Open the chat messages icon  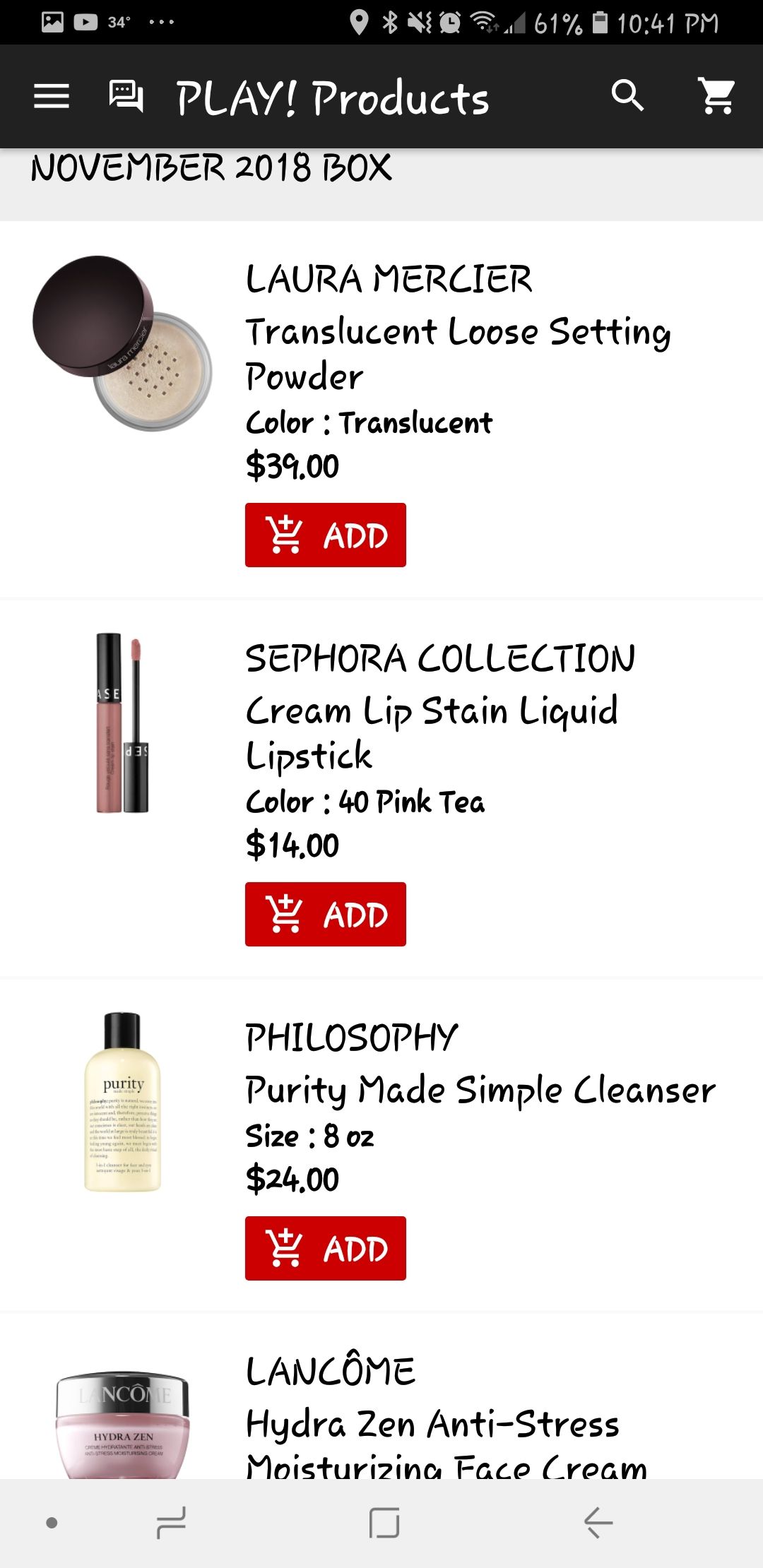point(126,96)
